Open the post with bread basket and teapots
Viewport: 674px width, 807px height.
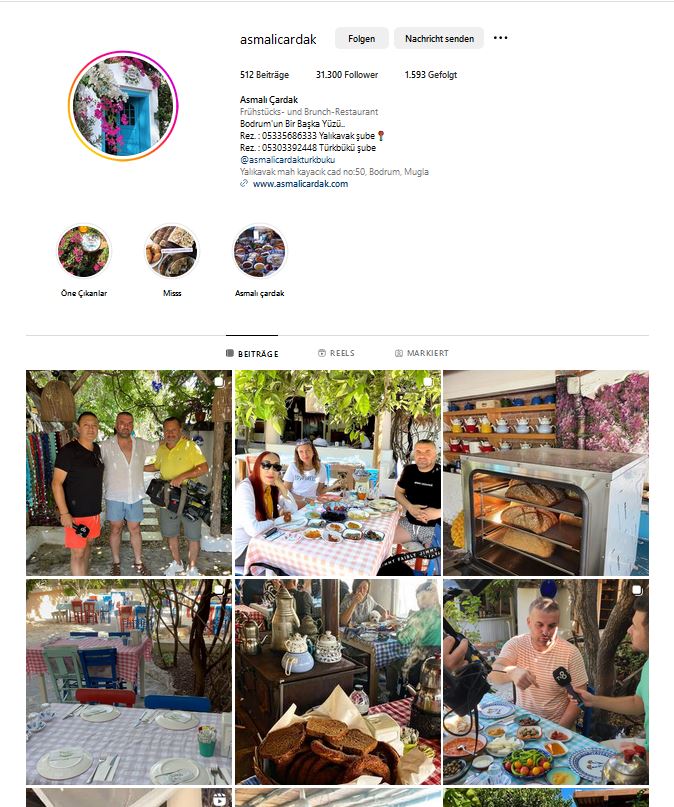pyautogui.click(x=337, y=681)
